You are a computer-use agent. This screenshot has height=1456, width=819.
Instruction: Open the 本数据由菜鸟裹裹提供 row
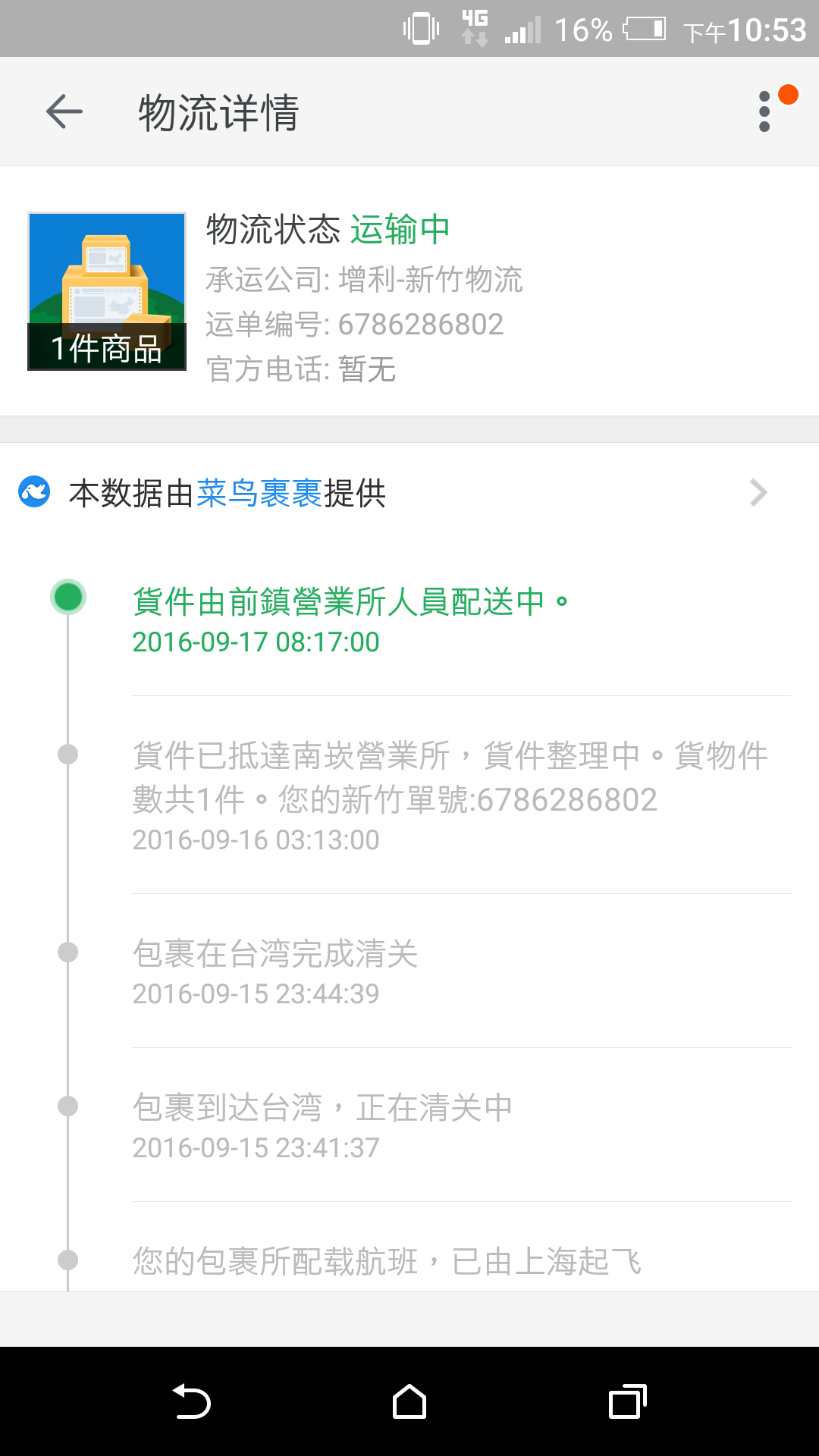pyautogui.click(x=394, y=493)
